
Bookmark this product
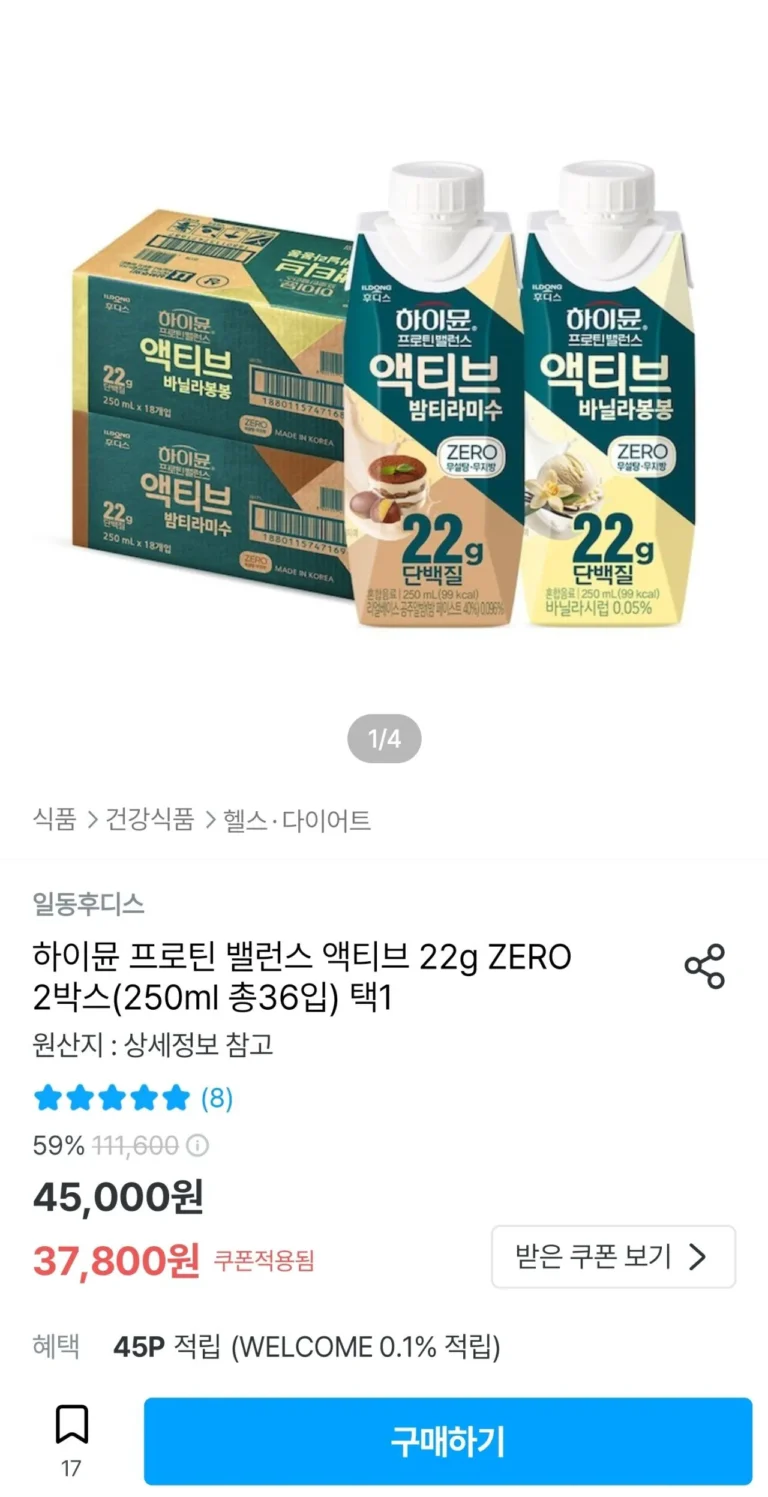point(71,1425)
